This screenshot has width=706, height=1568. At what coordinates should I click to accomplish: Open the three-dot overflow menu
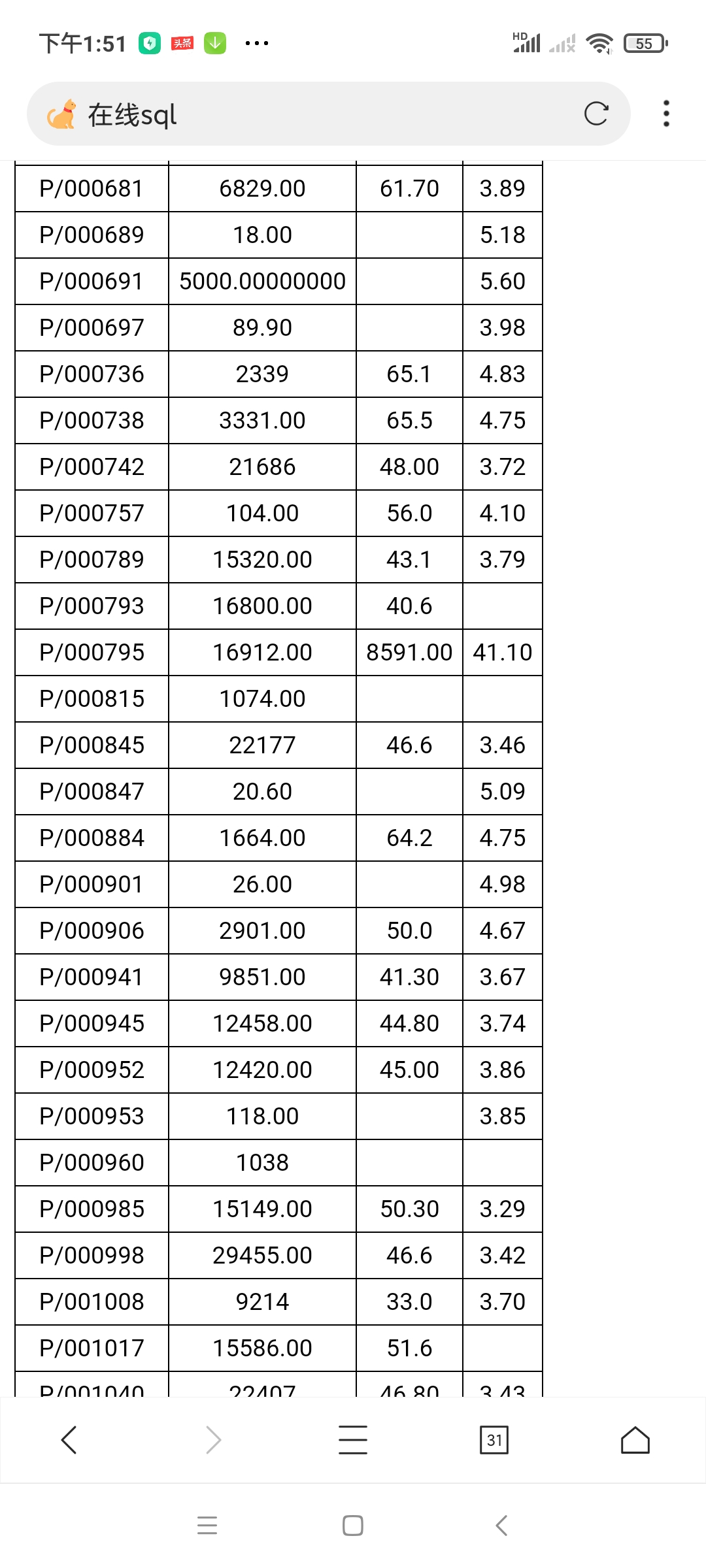click(x=665, y=114)
